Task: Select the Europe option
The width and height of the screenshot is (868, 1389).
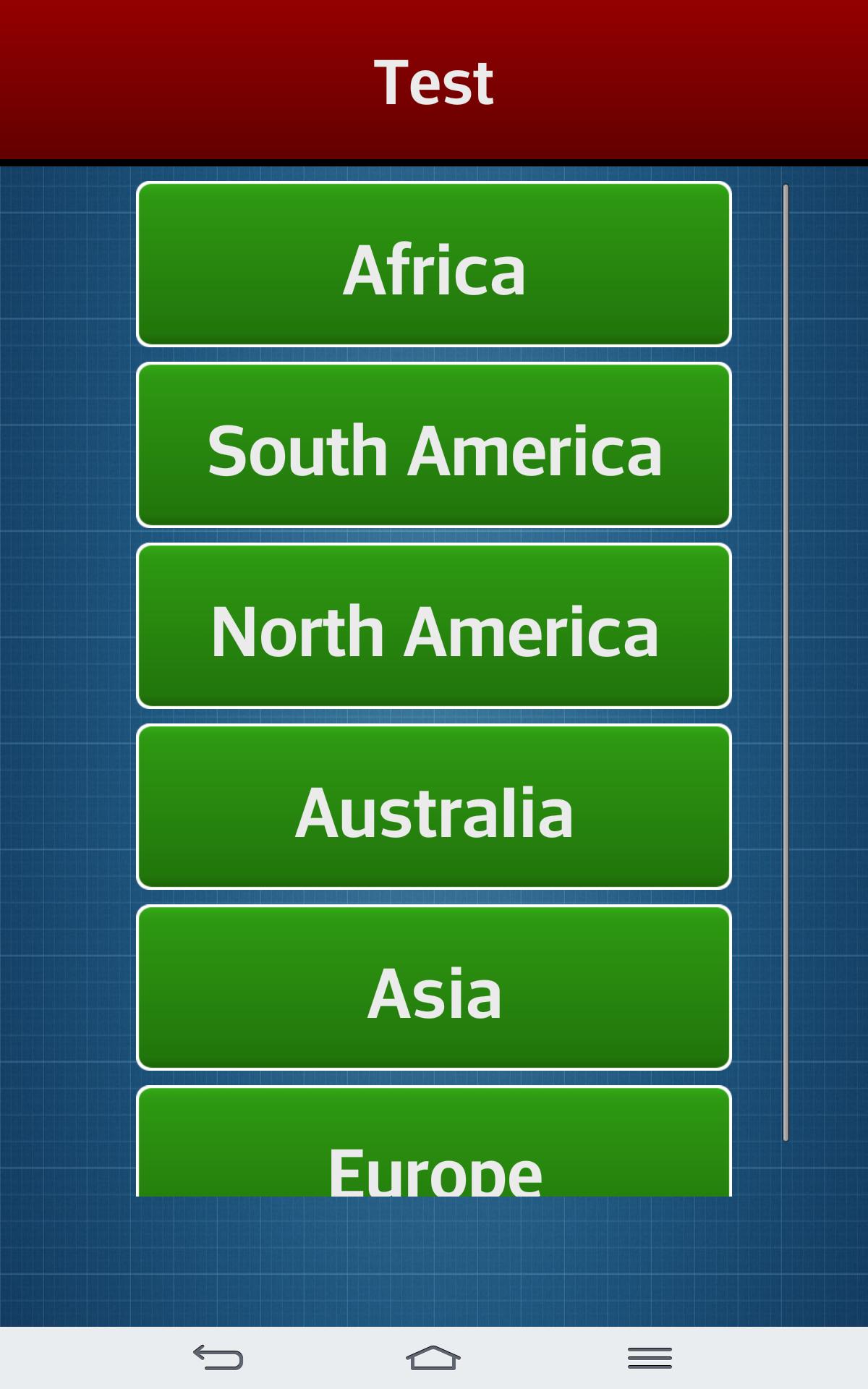Action: pyautogui.click(x=434, y=1143)
